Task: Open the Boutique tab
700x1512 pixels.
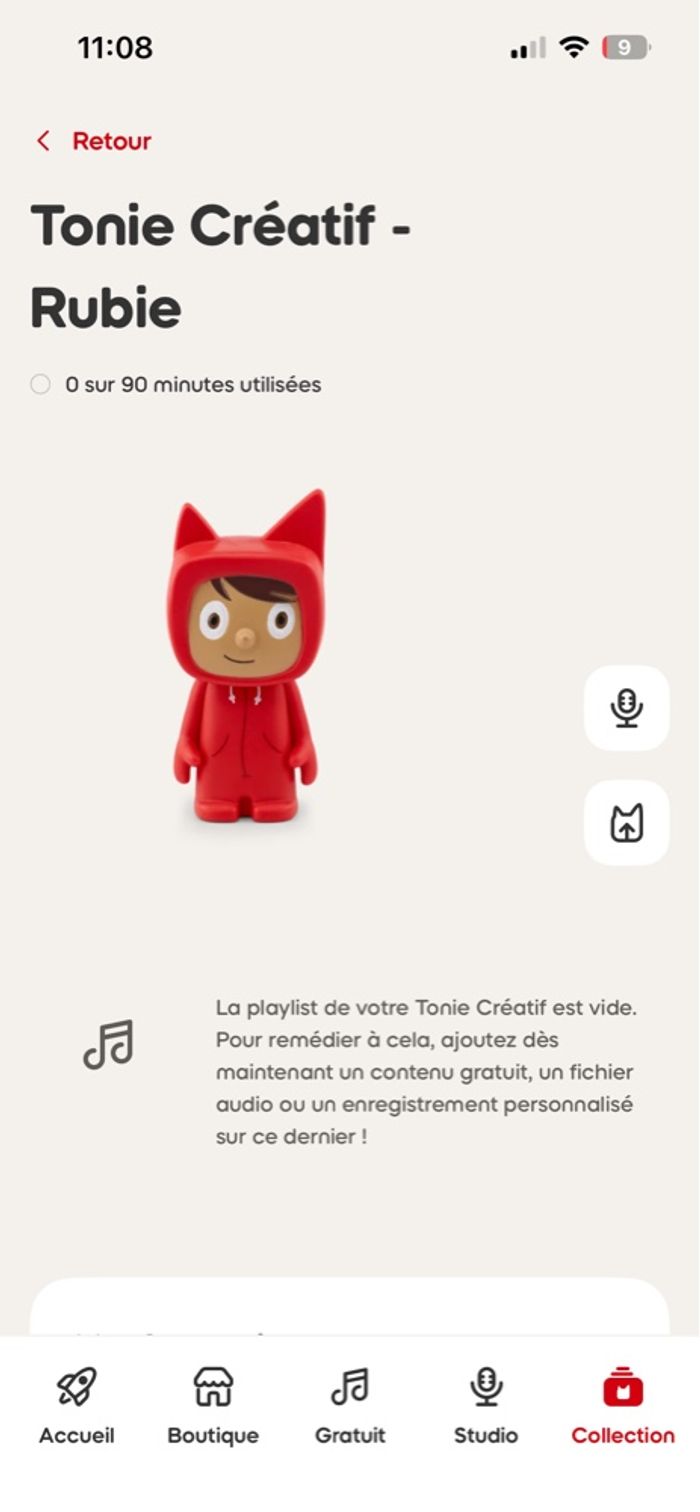Action: 213,1406
